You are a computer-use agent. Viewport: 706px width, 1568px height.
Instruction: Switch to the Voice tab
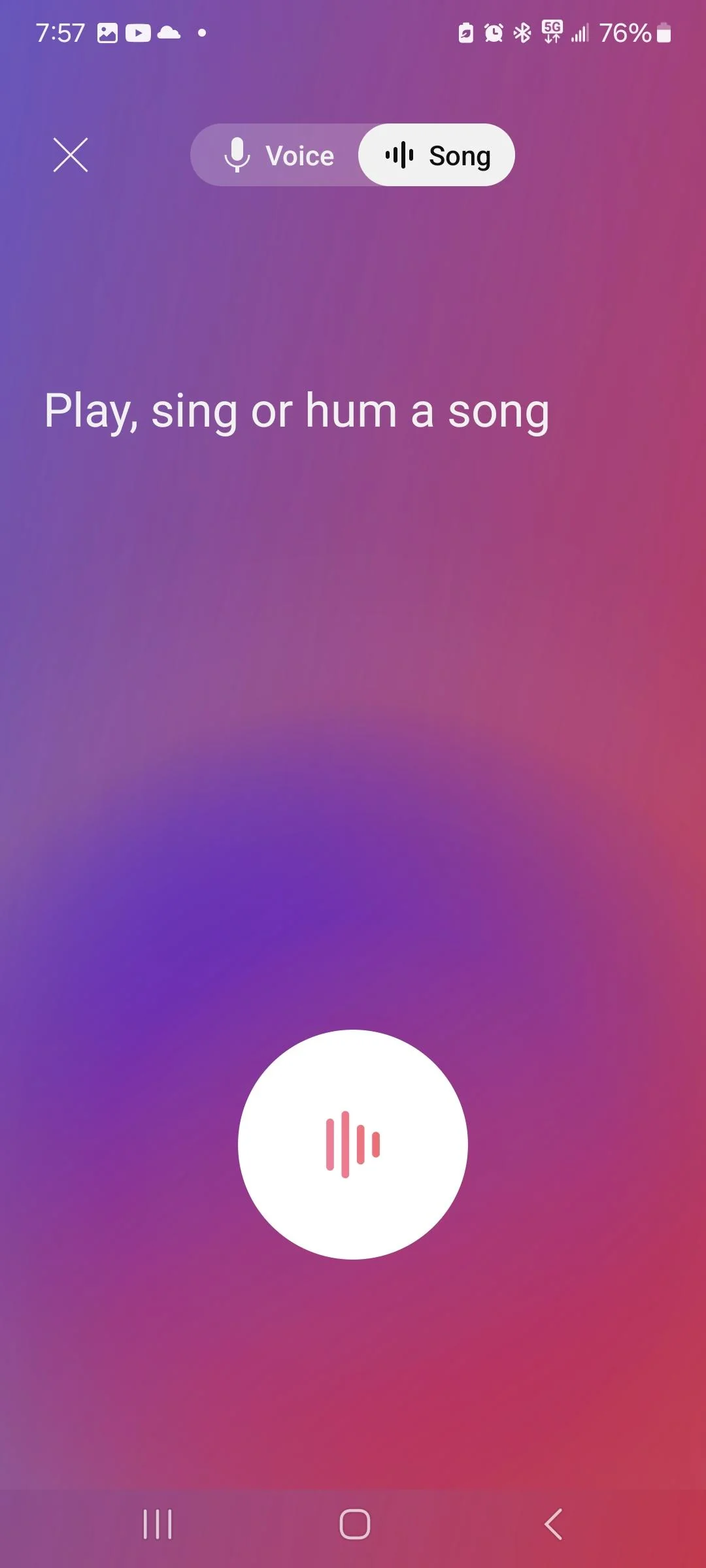click(277, 155)
